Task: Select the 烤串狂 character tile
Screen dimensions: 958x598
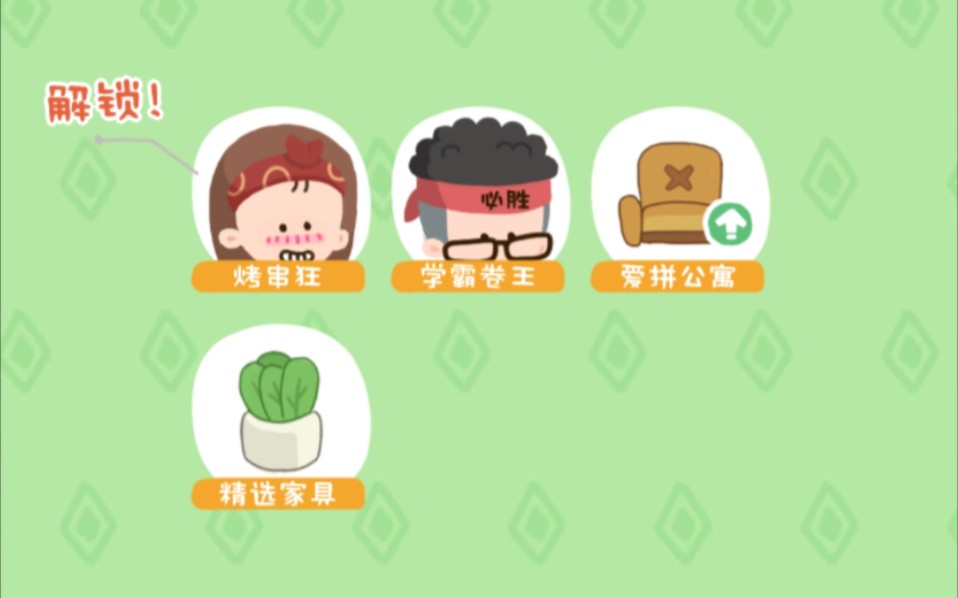Action: [280, 200]
